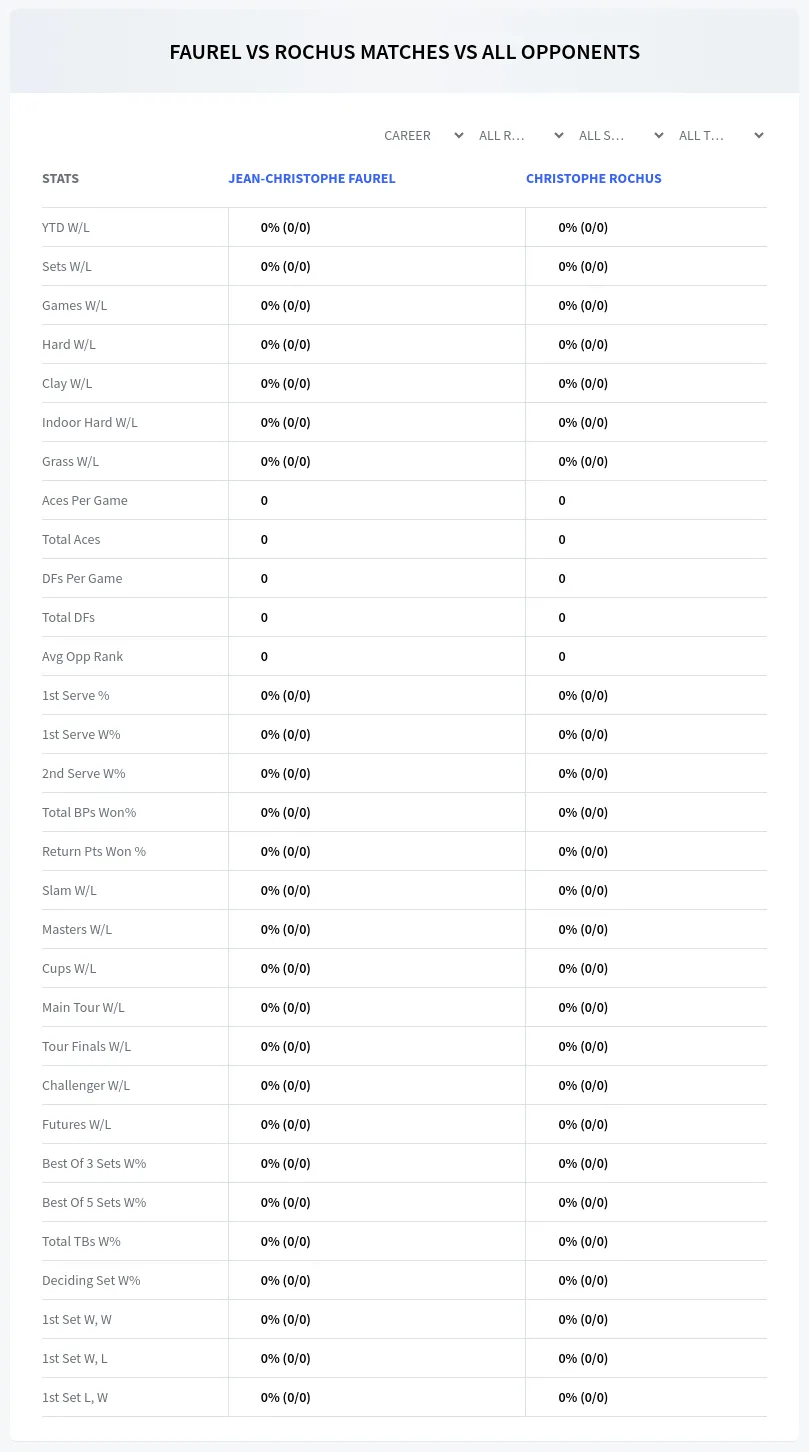The height and width of the screenshot is (1452, 809).
Task: Open the CAREER dropdown filter
Action: [x=423, y=135]
